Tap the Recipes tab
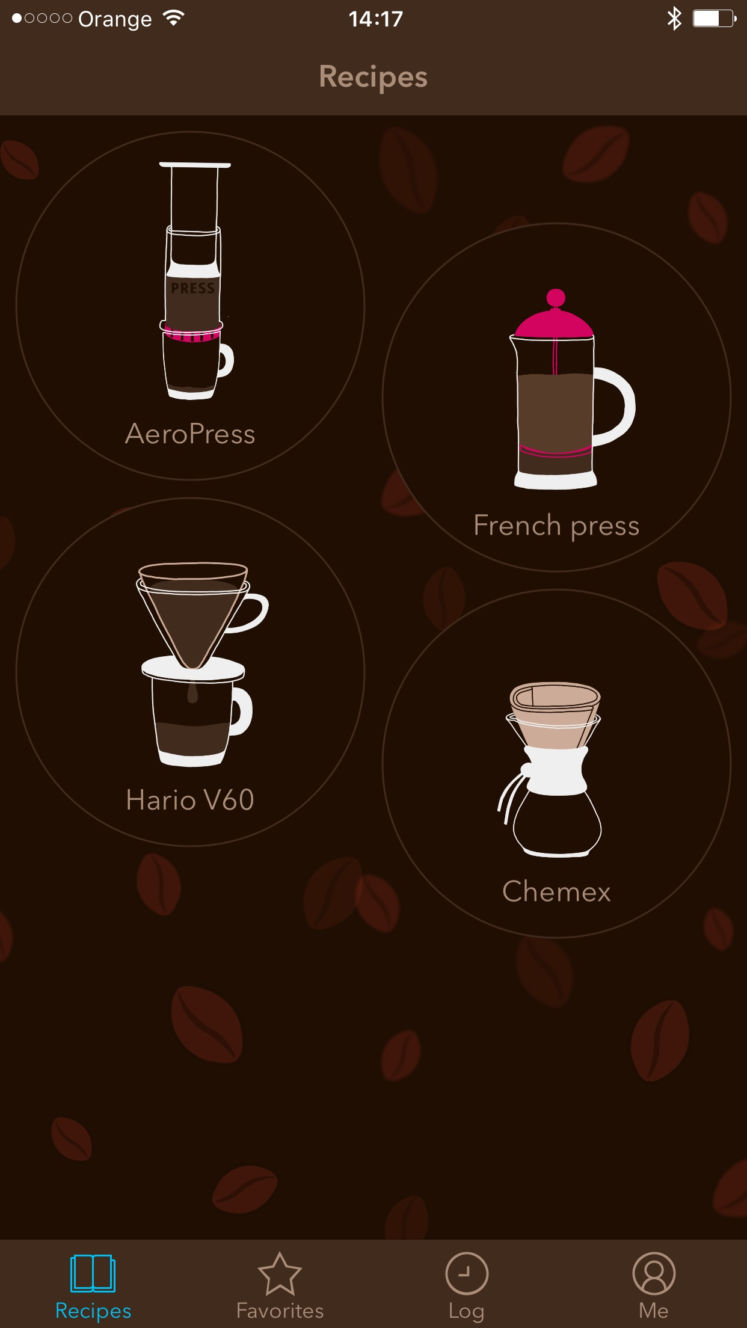The width and height of the screenshot is (747, 1328). (93, 1286)
